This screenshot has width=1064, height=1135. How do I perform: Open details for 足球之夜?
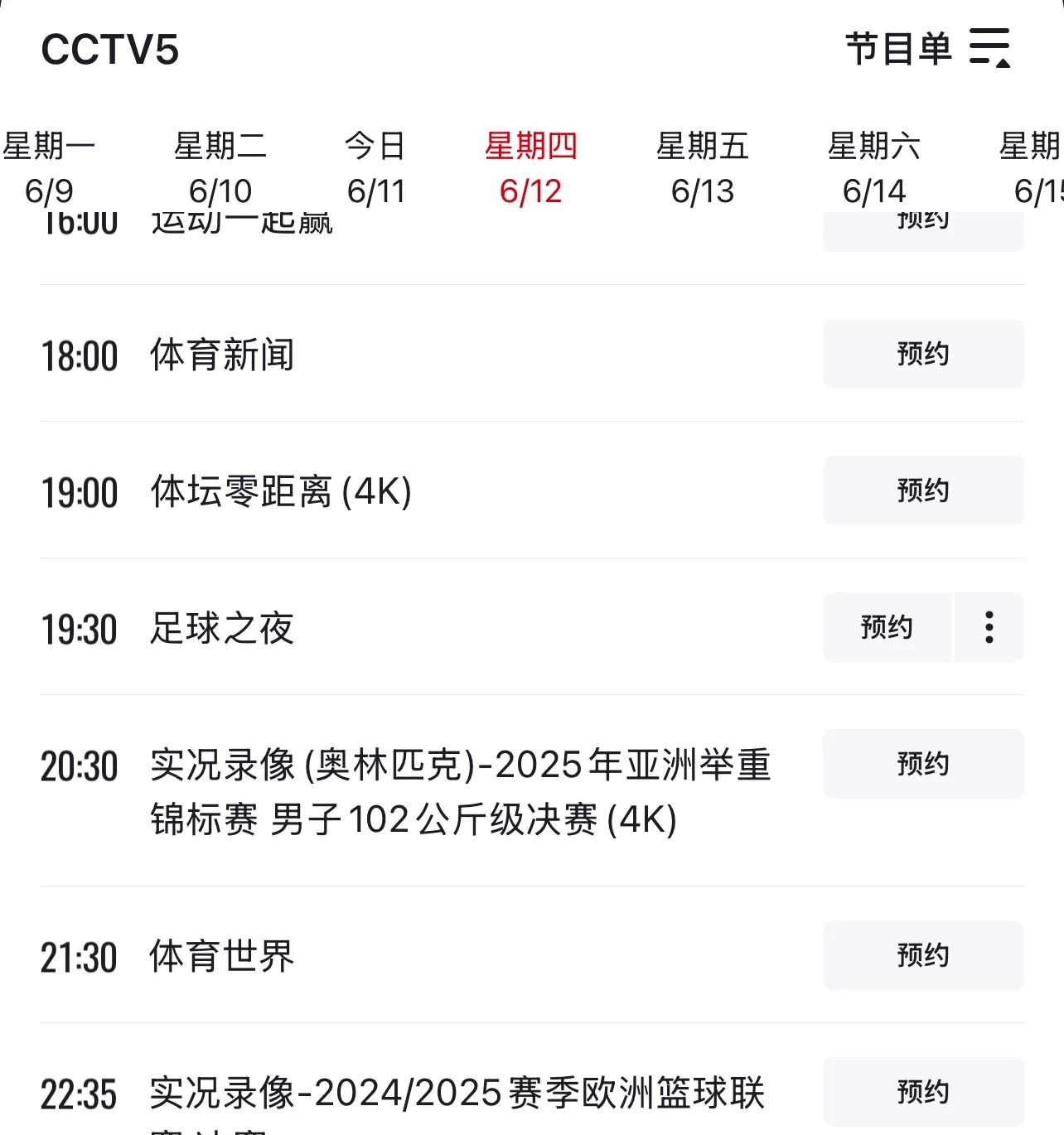[220, 628]
